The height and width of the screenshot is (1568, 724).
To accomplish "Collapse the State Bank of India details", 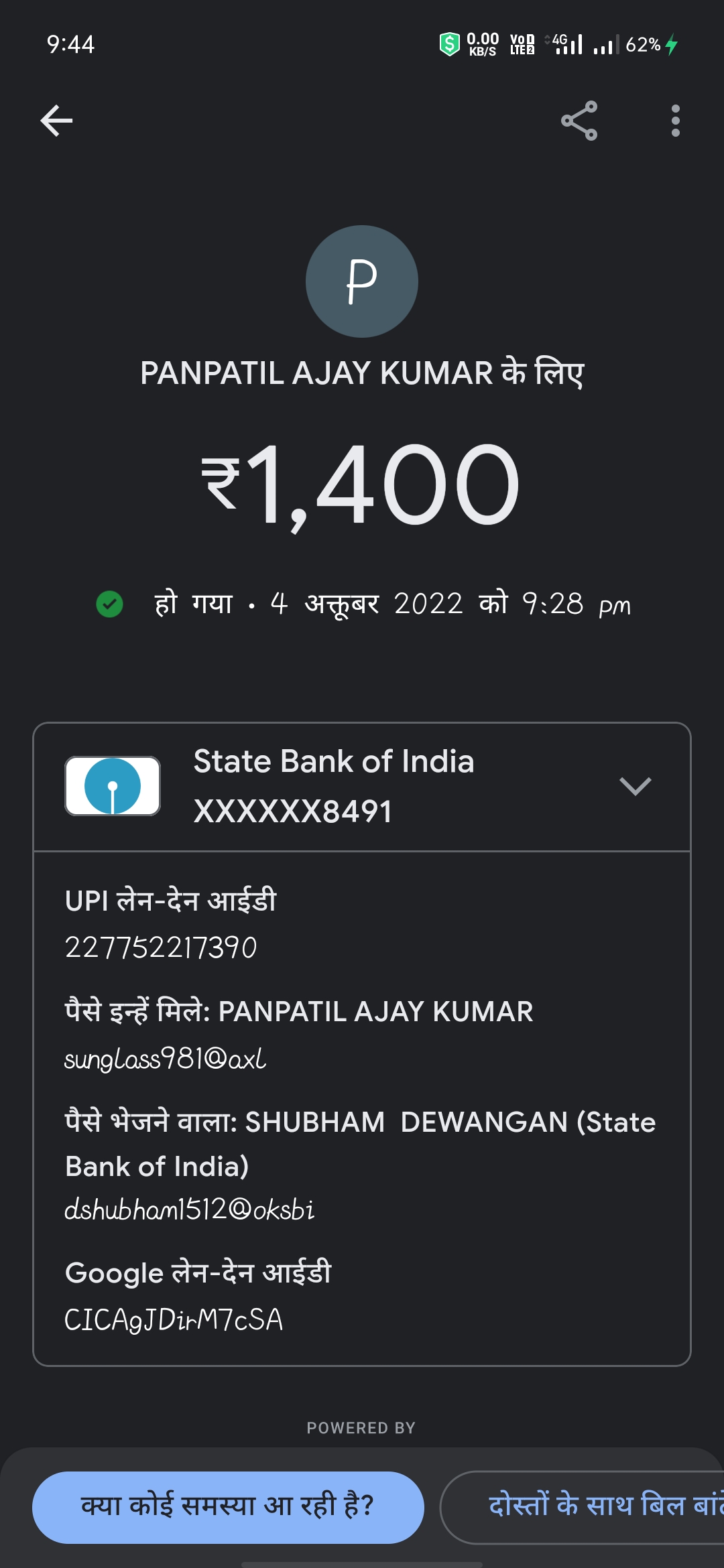I will 635,786.
